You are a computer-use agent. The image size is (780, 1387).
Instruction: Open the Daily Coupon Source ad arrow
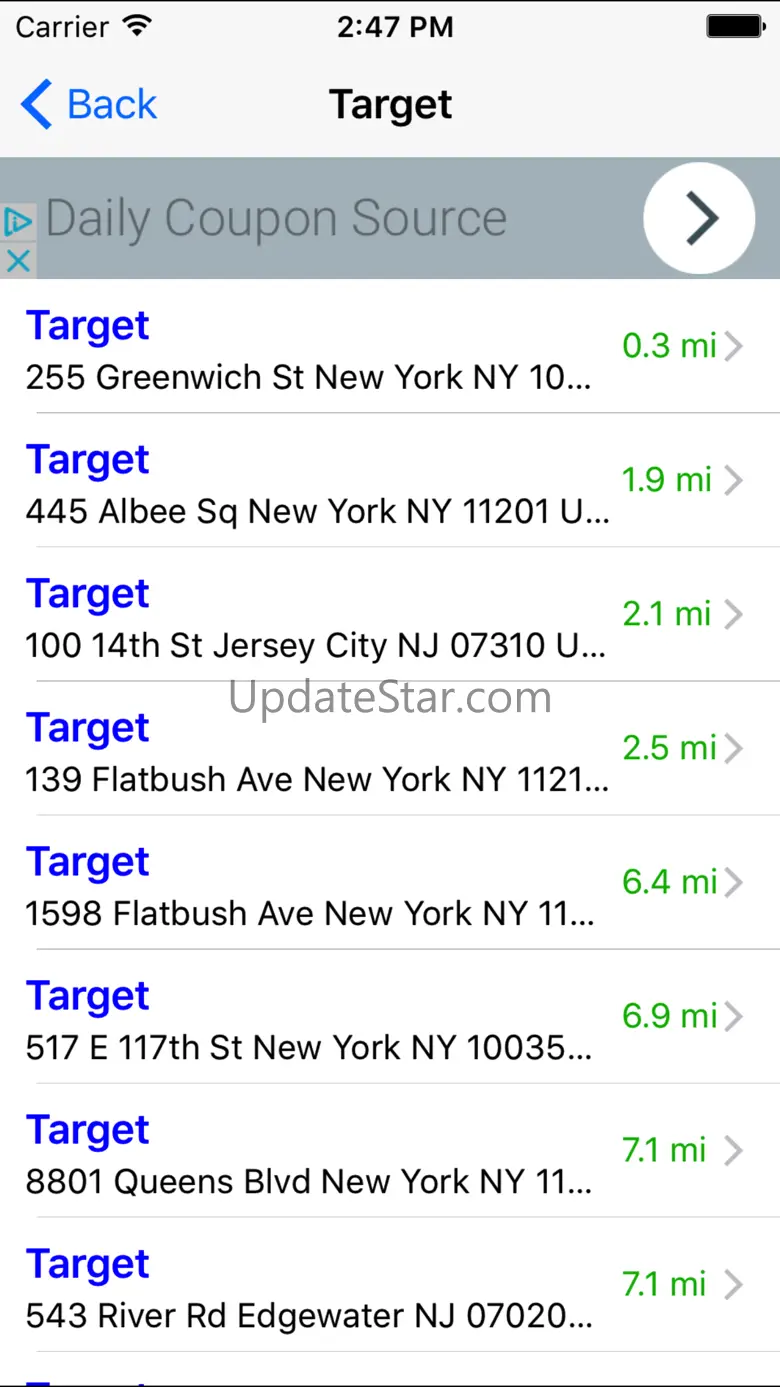click(698, 218)
